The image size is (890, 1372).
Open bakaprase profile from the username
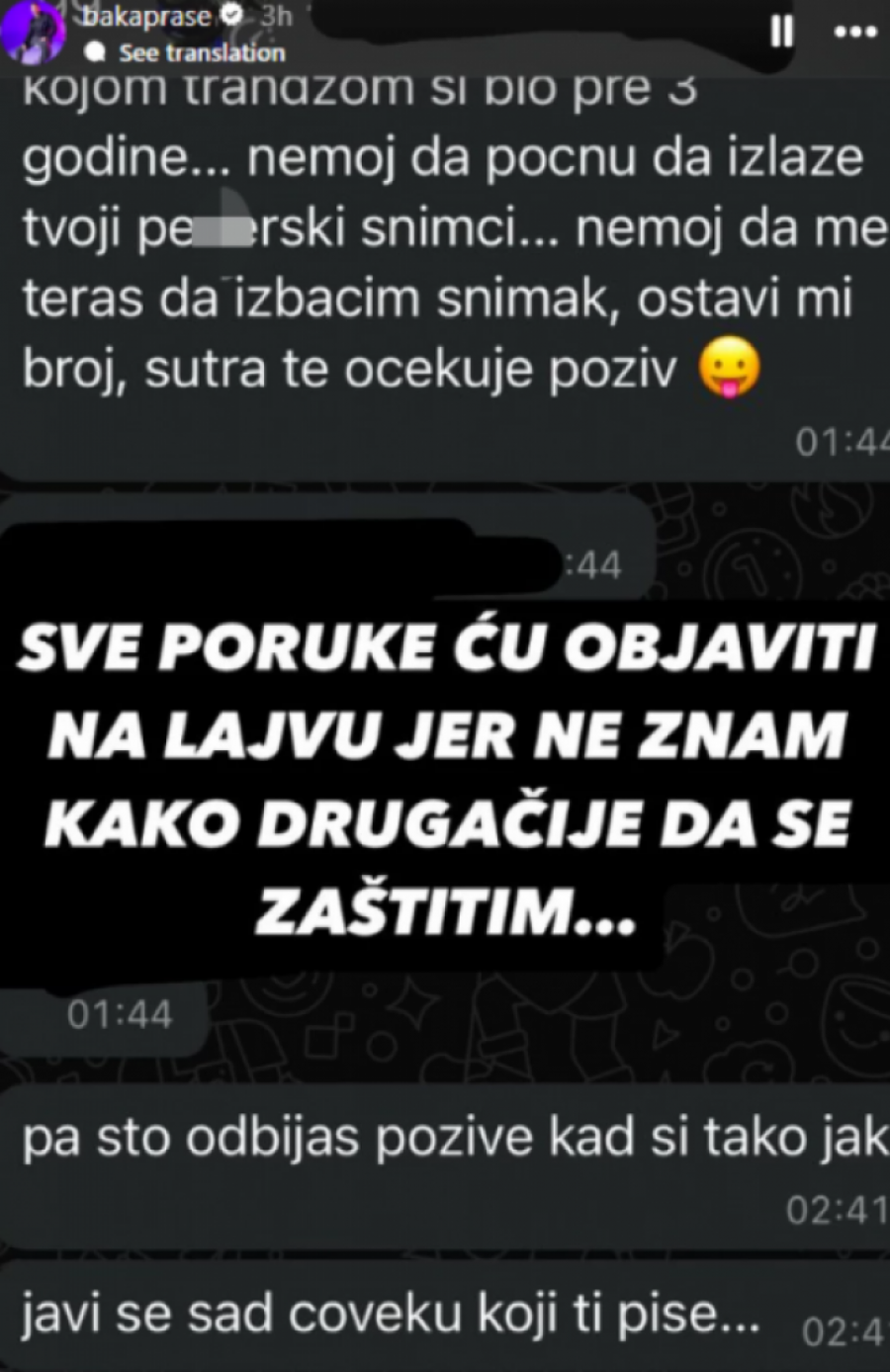coord(160,17)
